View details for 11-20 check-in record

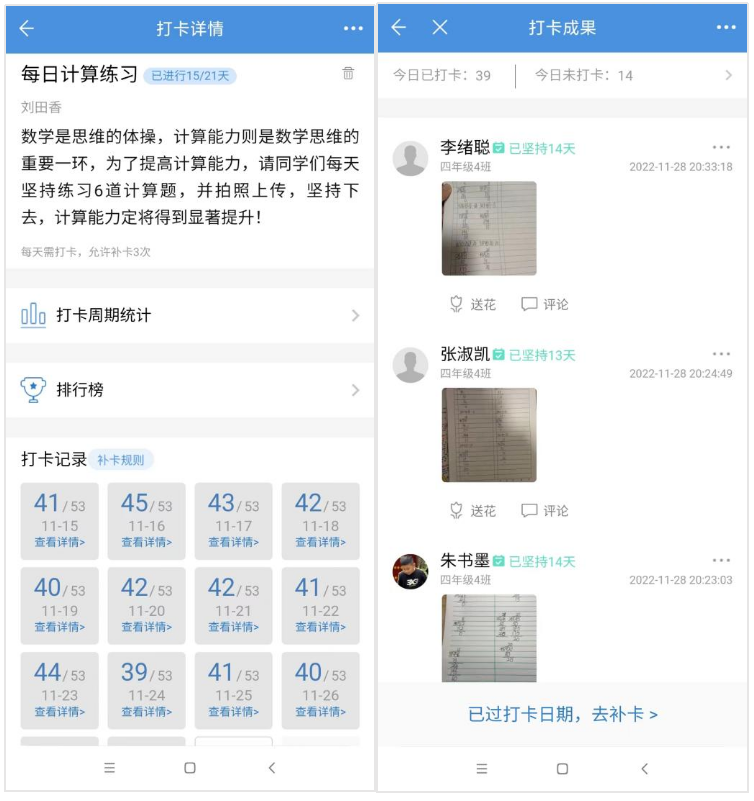(146, 628)
